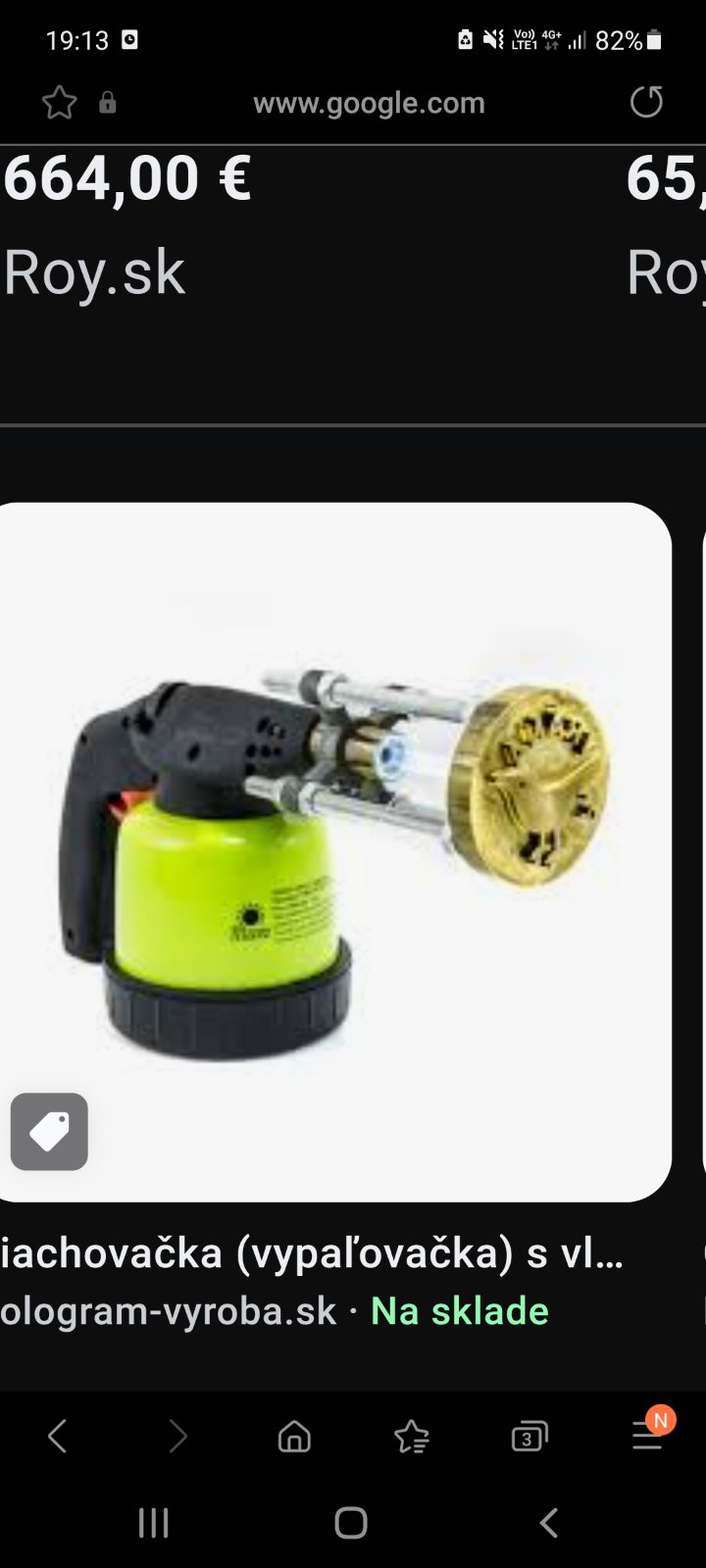The image size is (706, 1568).
Task: Open recent apps from the navigation bar
Action: (154, 1523)
